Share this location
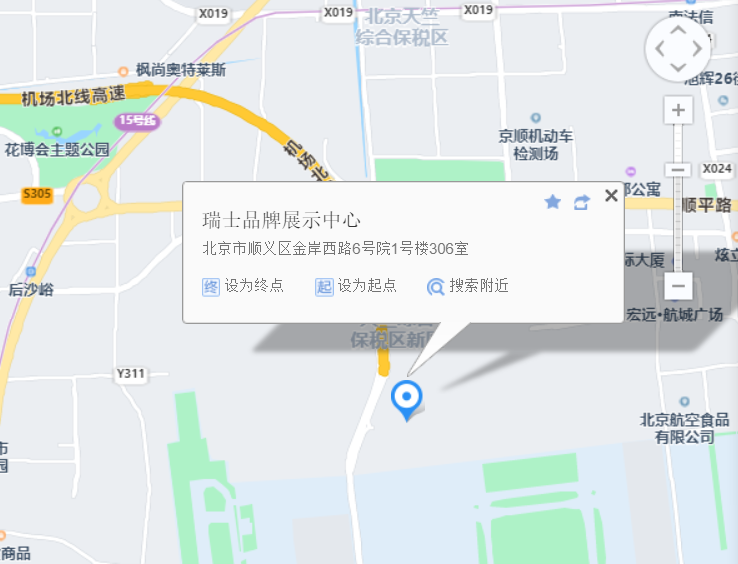The width and height of the screenshot is (738, 564). pyautogui.click(x=582, y=202)
